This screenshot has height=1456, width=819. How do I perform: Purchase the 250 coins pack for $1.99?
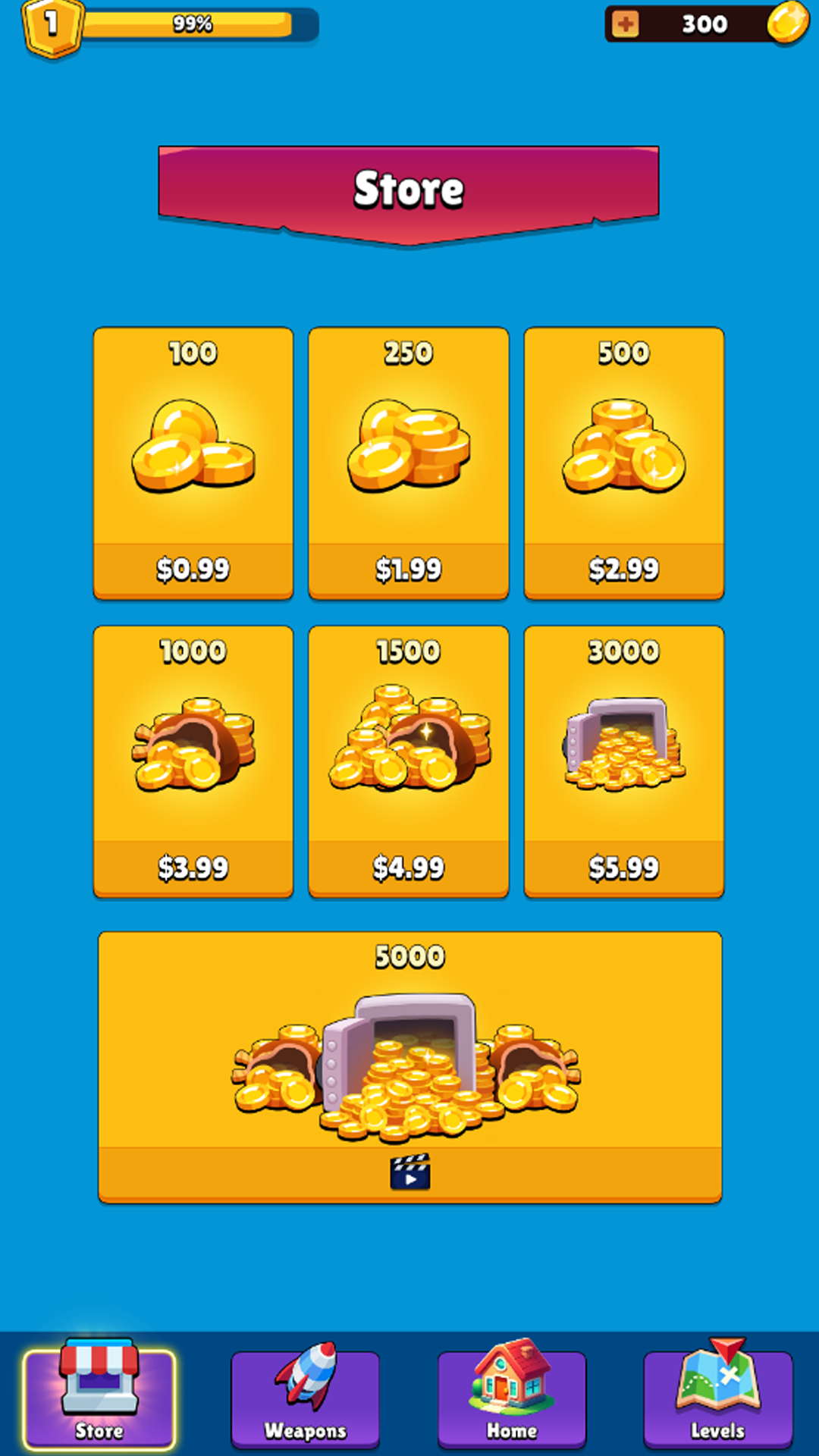click(409, 463)
